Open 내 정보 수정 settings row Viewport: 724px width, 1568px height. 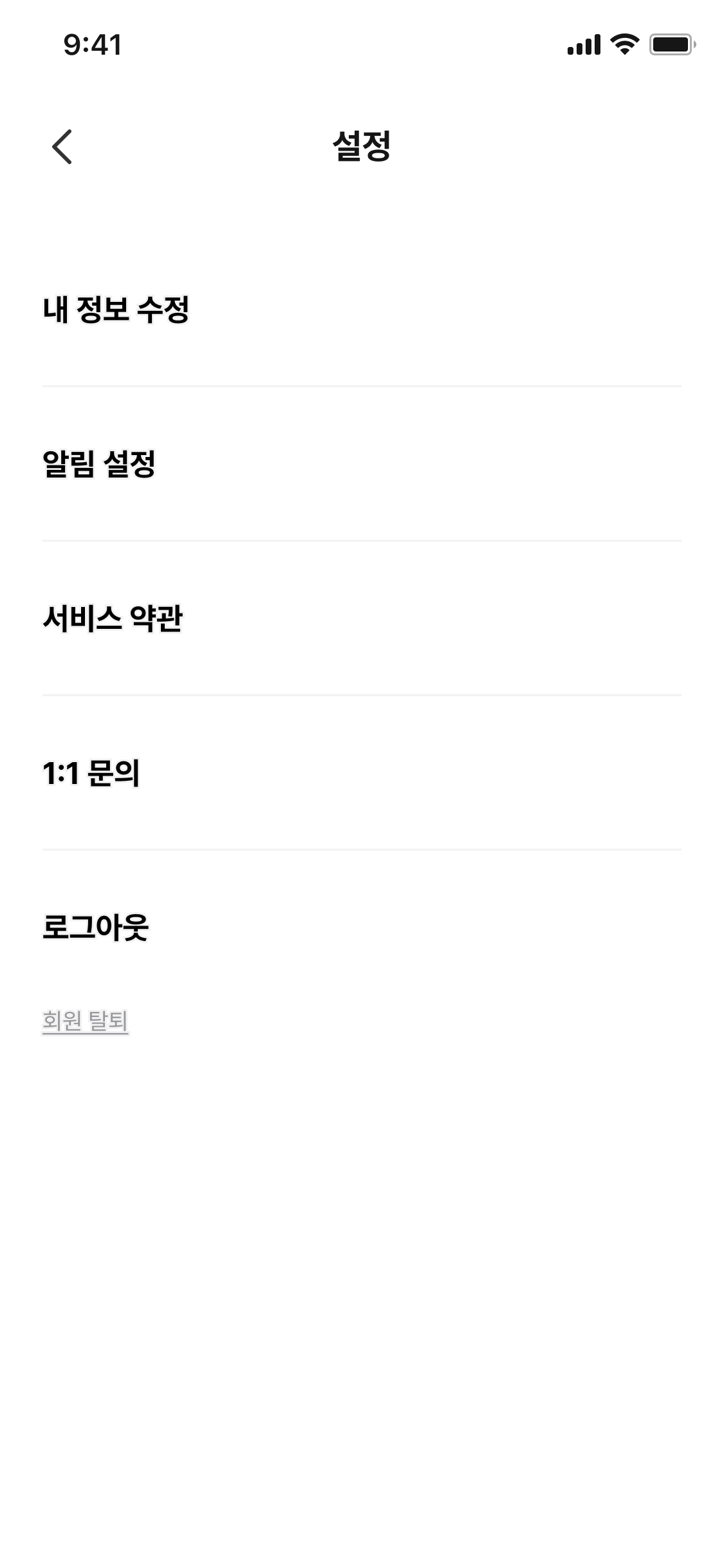coord(116,310)
